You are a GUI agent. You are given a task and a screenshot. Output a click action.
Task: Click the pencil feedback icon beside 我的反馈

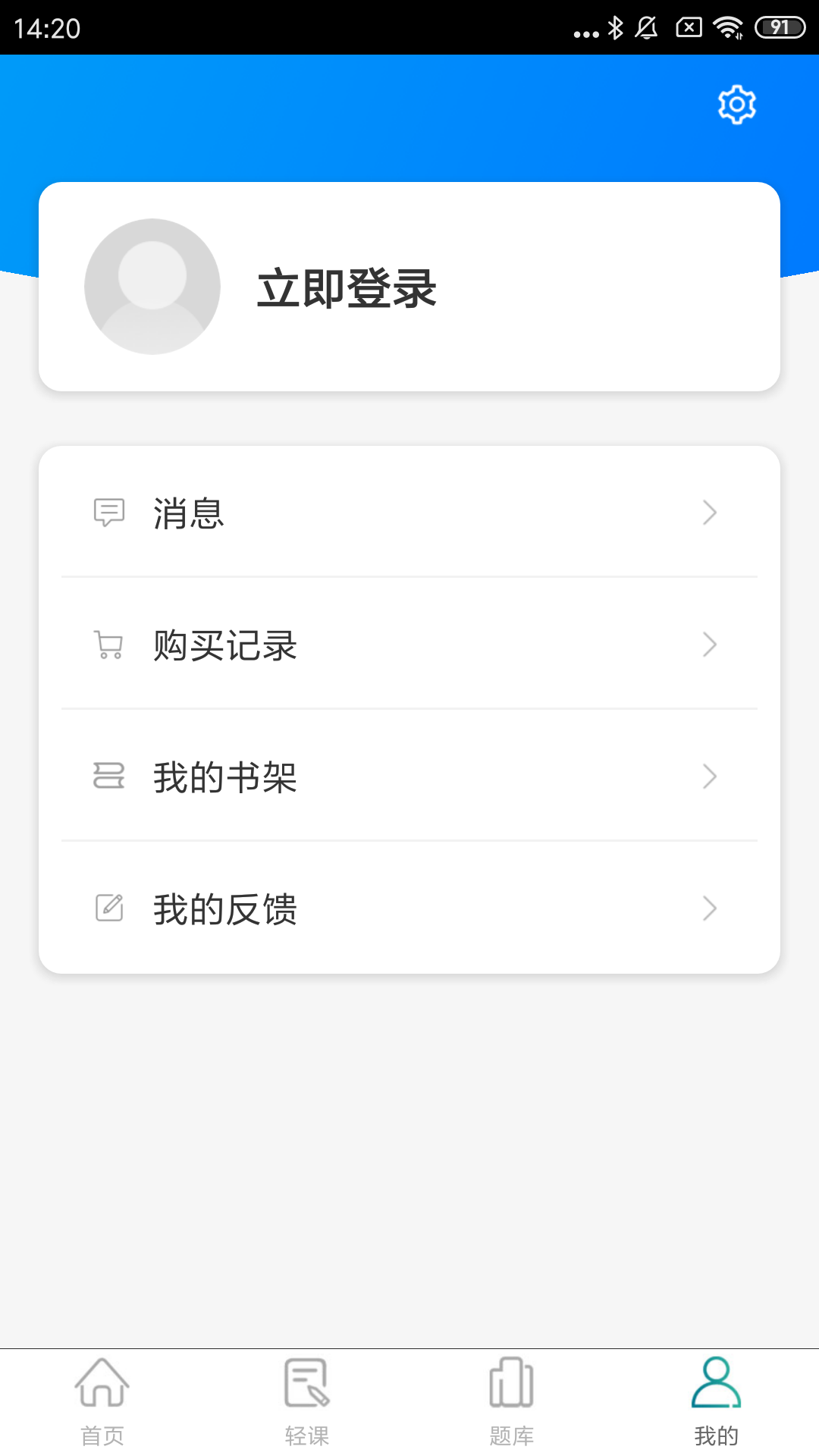pos(109,908)
